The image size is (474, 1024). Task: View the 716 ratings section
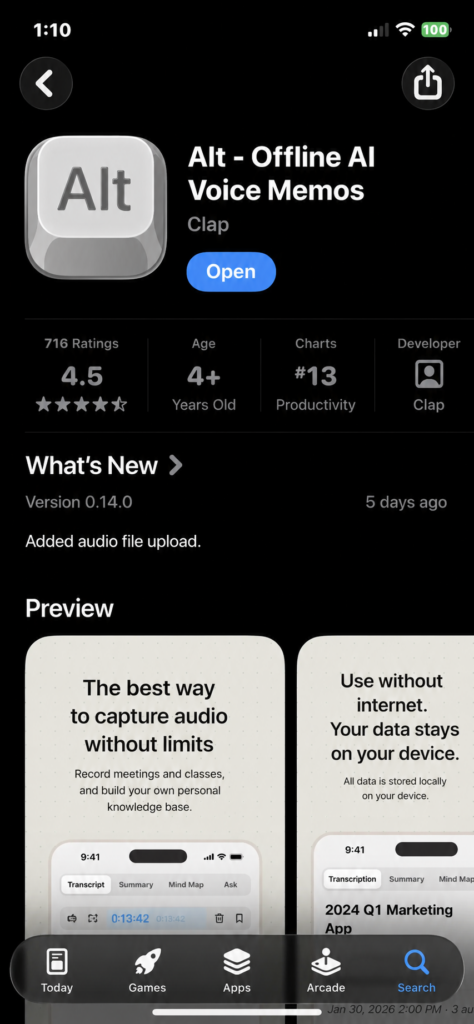pyautogui.click(x=82, y=375)
